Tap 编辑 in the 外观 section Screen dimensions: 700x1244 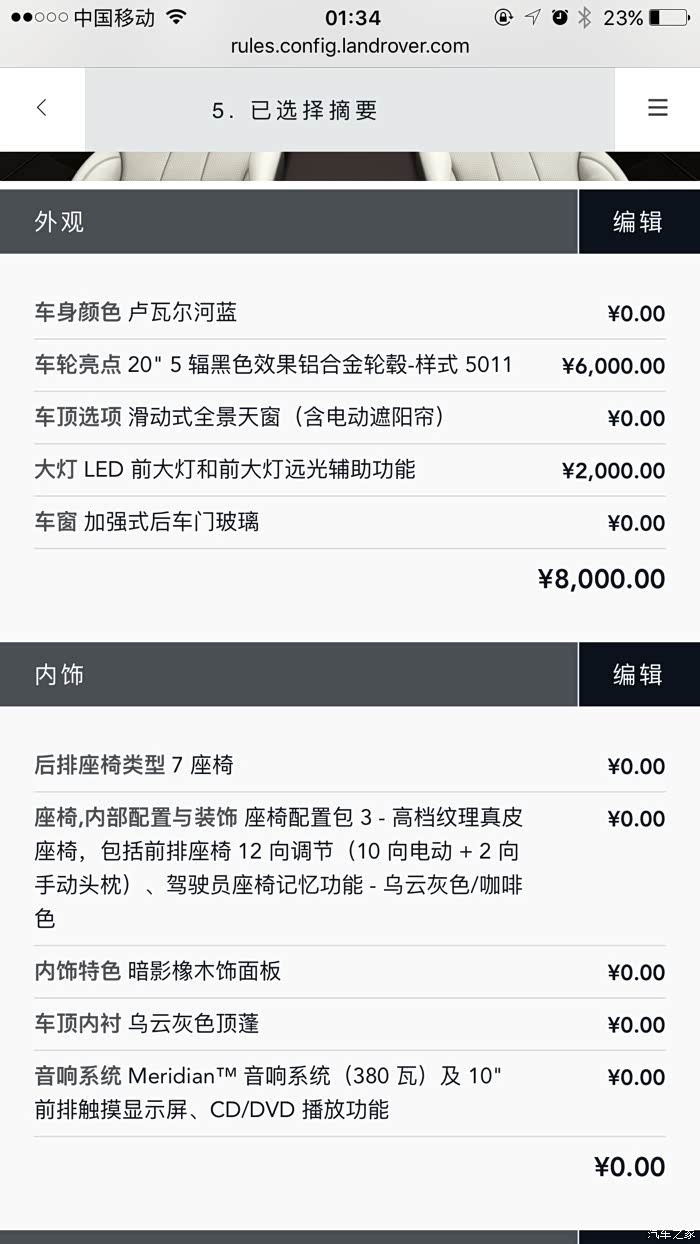638,222
